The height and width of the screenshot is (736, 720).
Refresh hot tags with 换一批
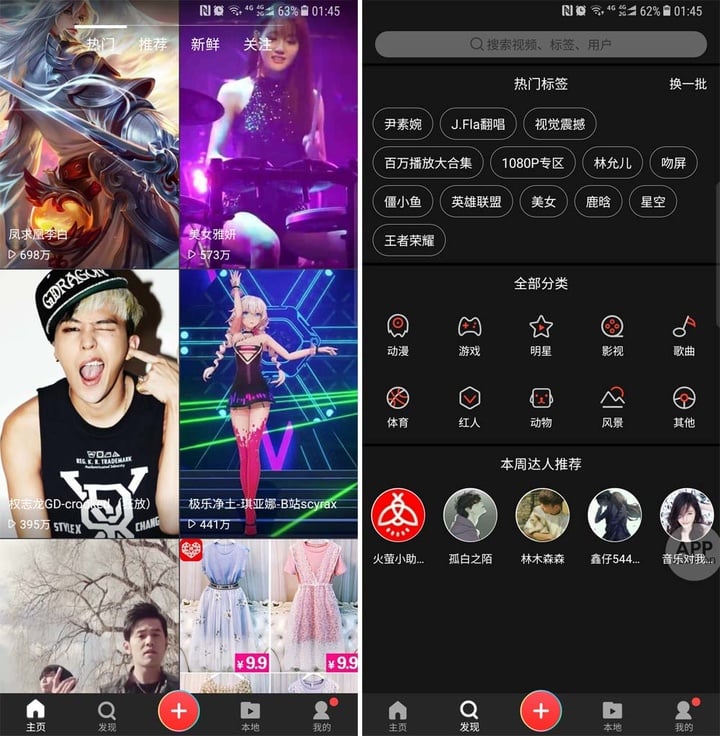(688, 84)
